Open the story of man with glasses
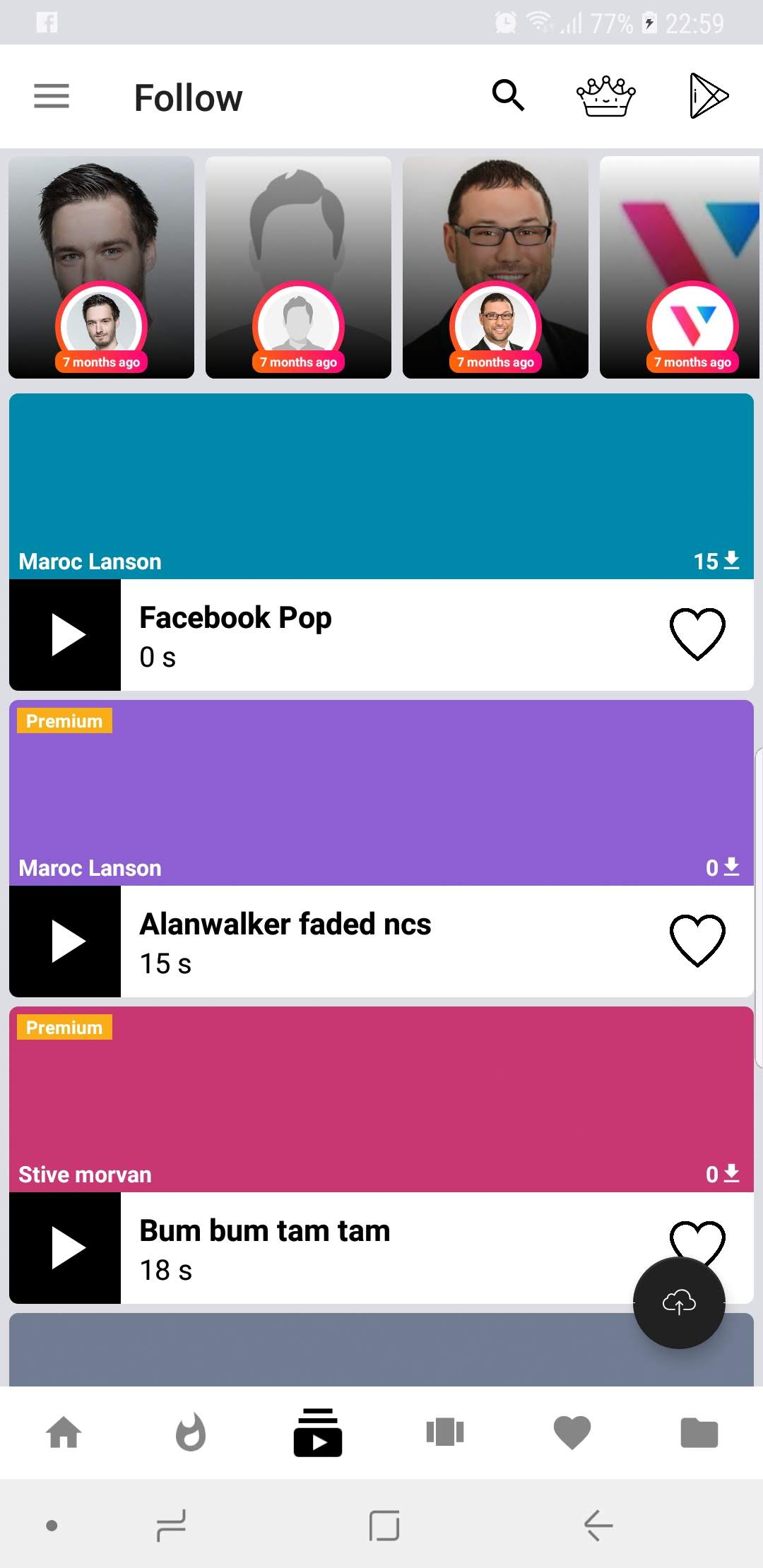This screenshot has width=763, height=1568. (495, 267)
